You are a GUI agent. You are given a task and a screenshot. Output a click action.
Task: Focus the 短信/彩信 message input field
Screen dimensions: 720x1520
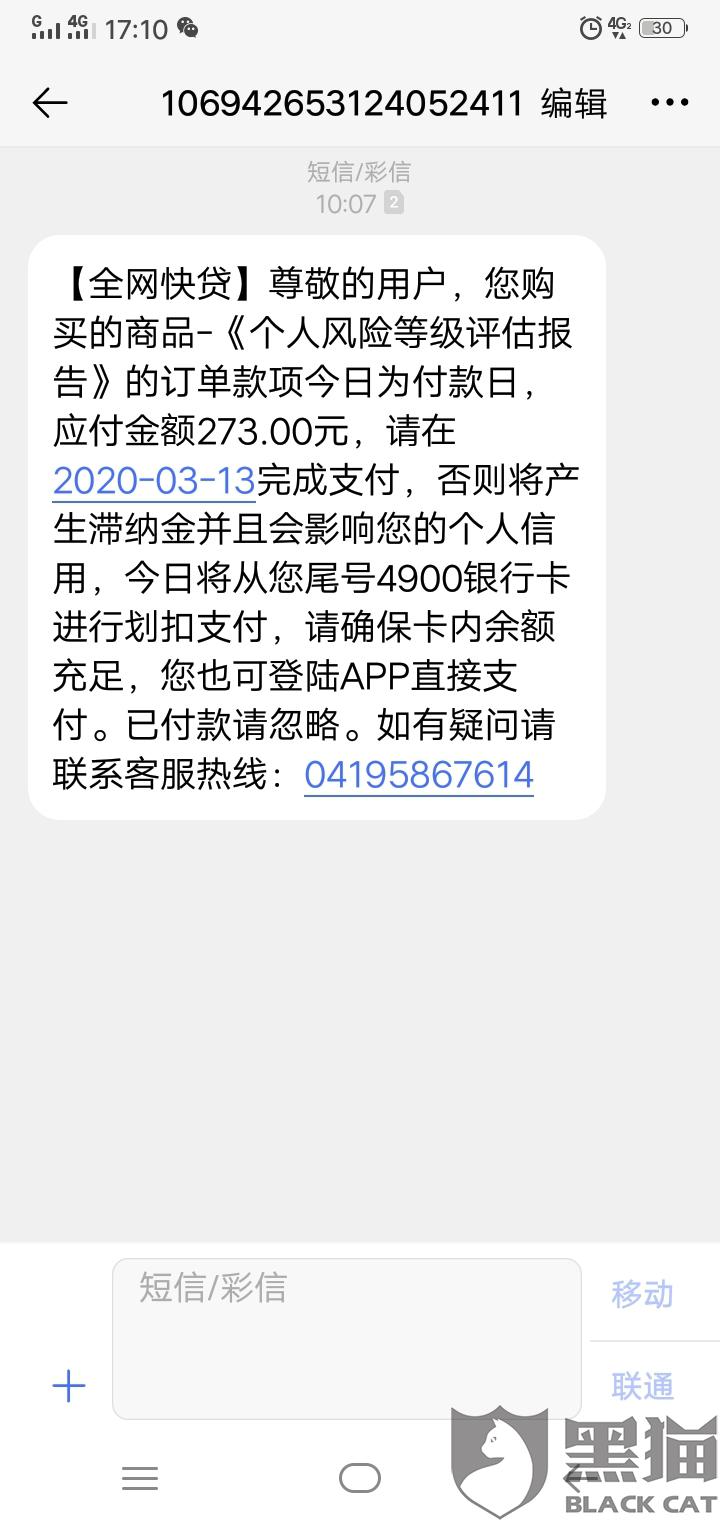[346, 1338]
